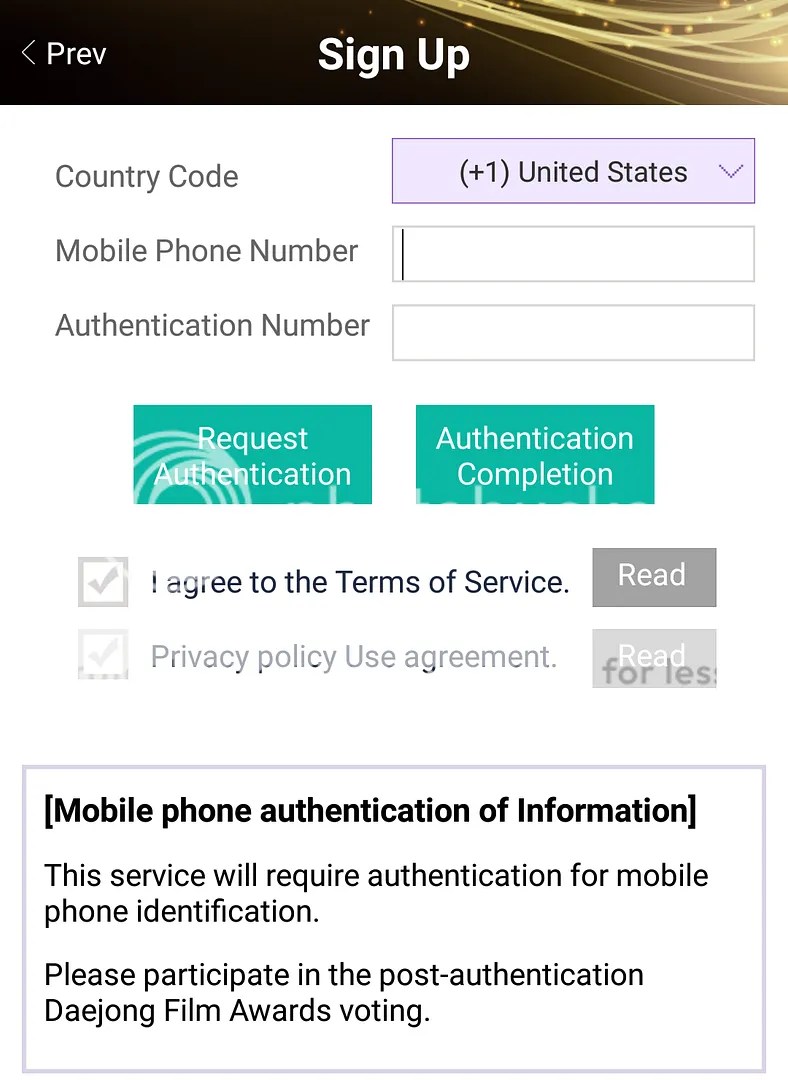This screenshot has width=788, height=1080.
Task: Check the Terms of Service agreement box
Action: click(x=103, y=582)
